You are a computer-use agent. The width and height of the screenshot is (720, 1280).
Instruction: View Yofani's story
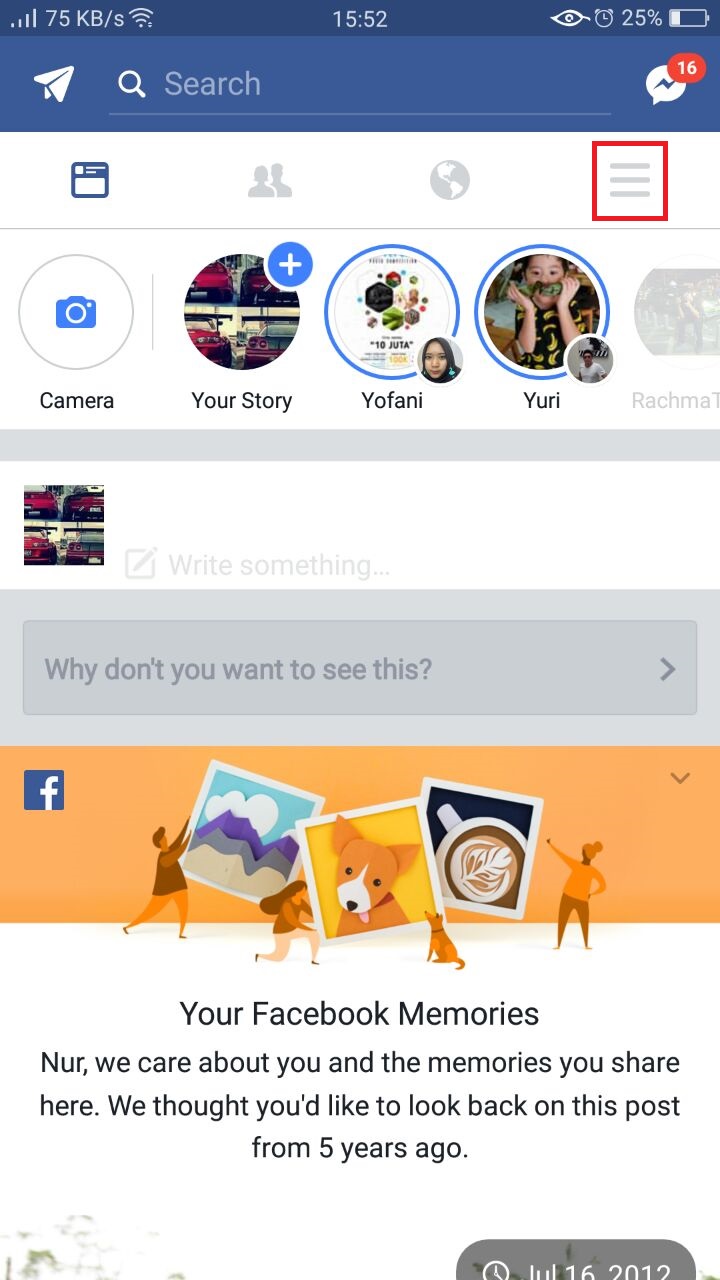tap(392, 313)
